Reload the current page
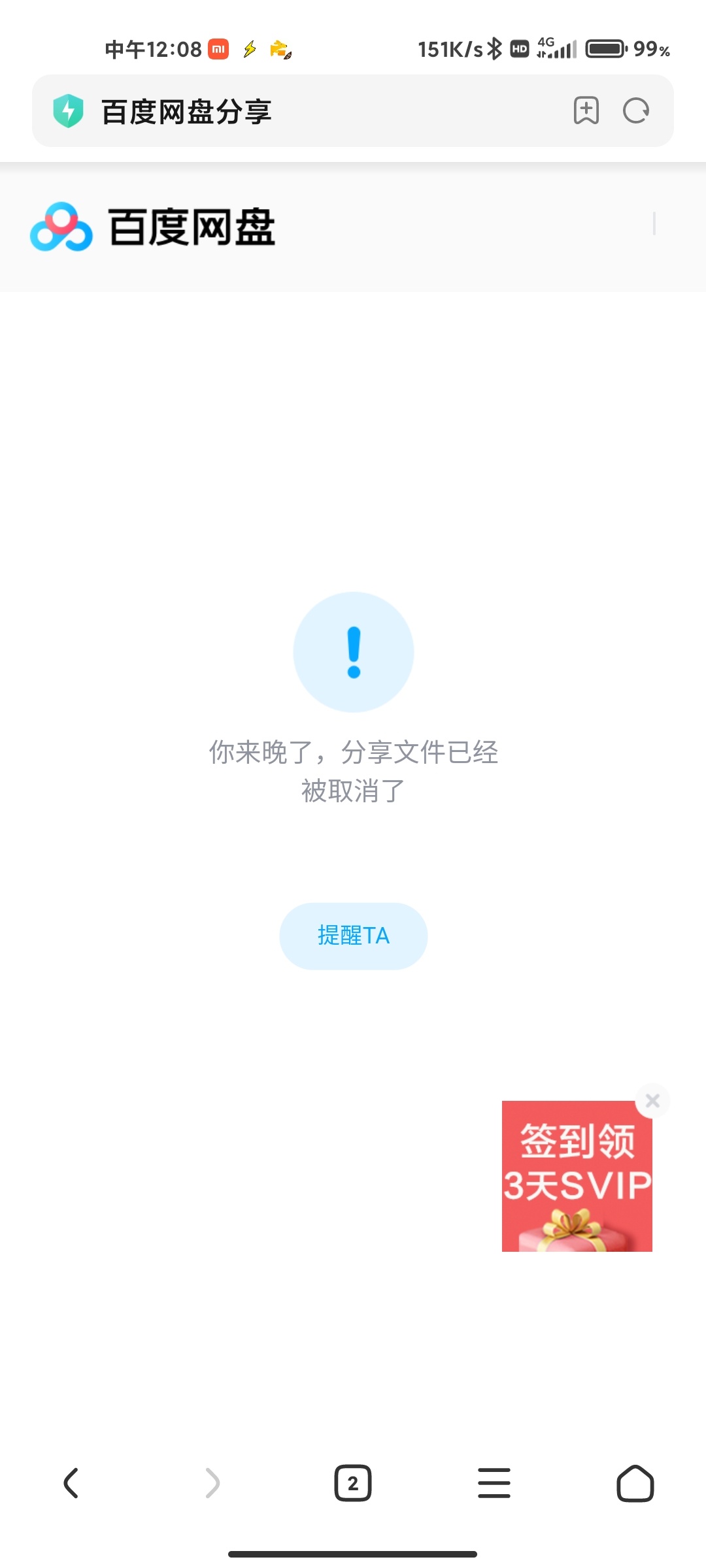The height and width of the screenshot is (1568, 706). 635,110
